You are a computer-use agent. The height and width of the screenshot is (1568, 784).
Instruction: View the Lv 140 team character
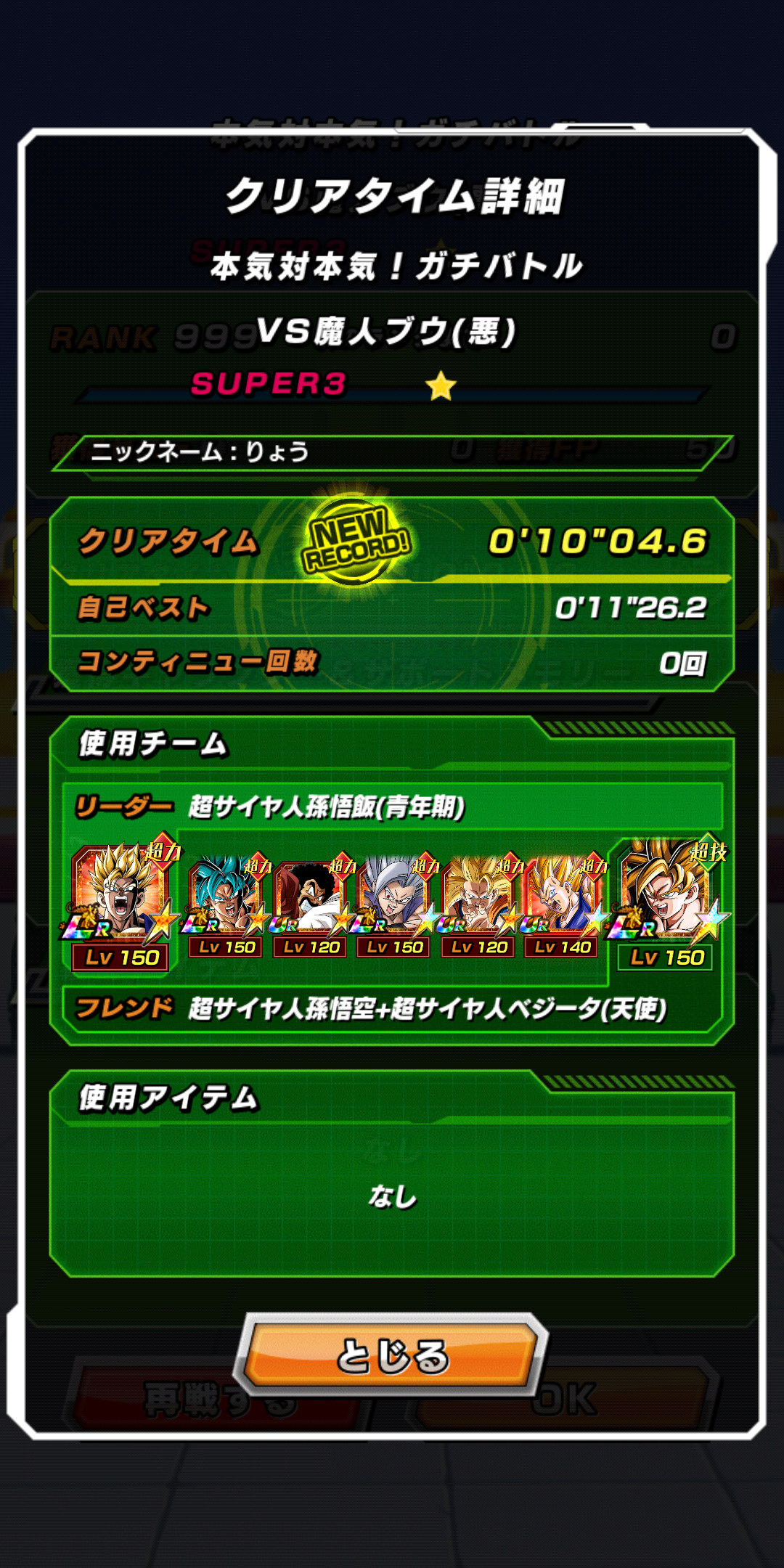563,906
